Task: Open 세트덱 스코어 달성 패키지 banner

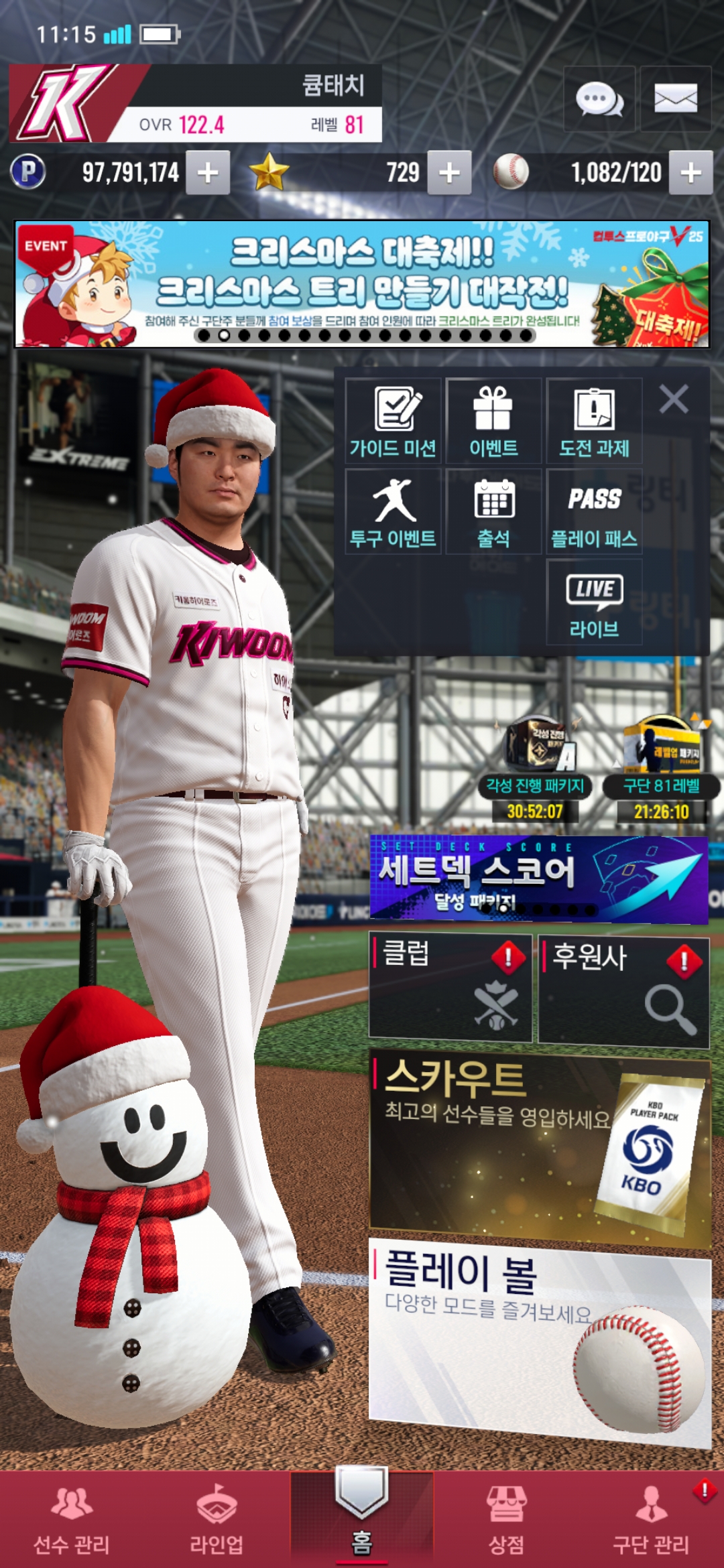Action: 538,879
